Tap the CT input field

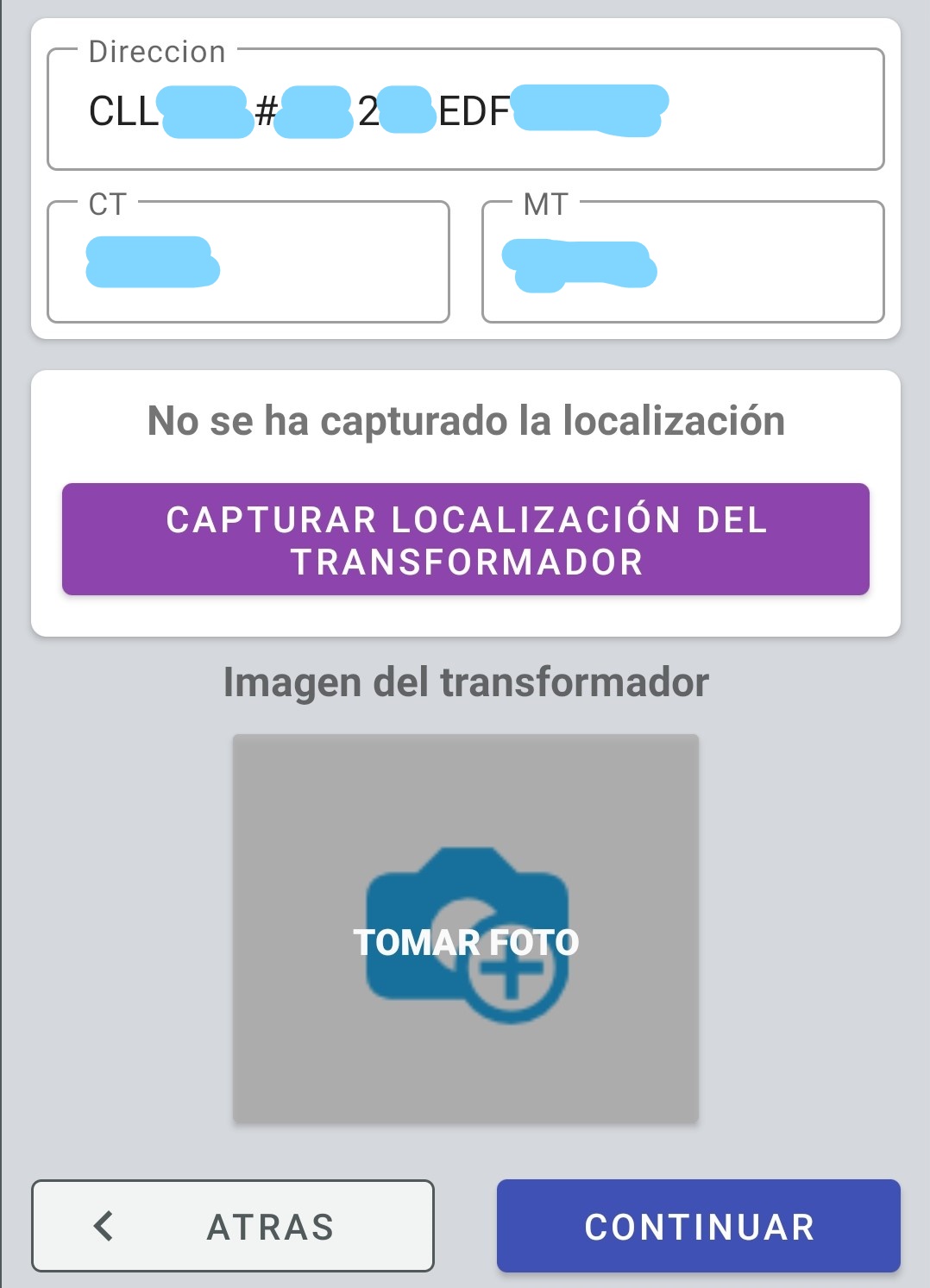tap(248, 263)
